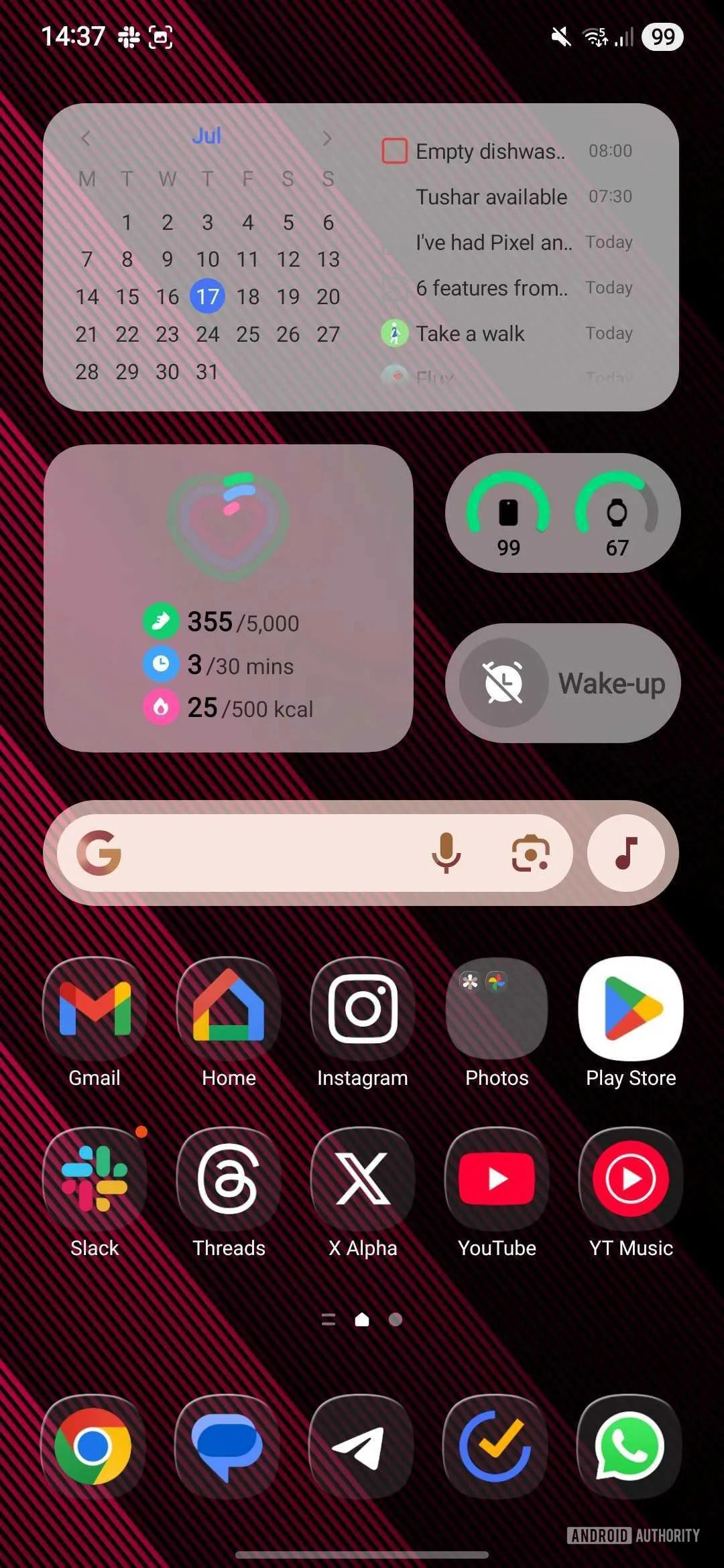Launch YT Music

[x=631, y=1179]
